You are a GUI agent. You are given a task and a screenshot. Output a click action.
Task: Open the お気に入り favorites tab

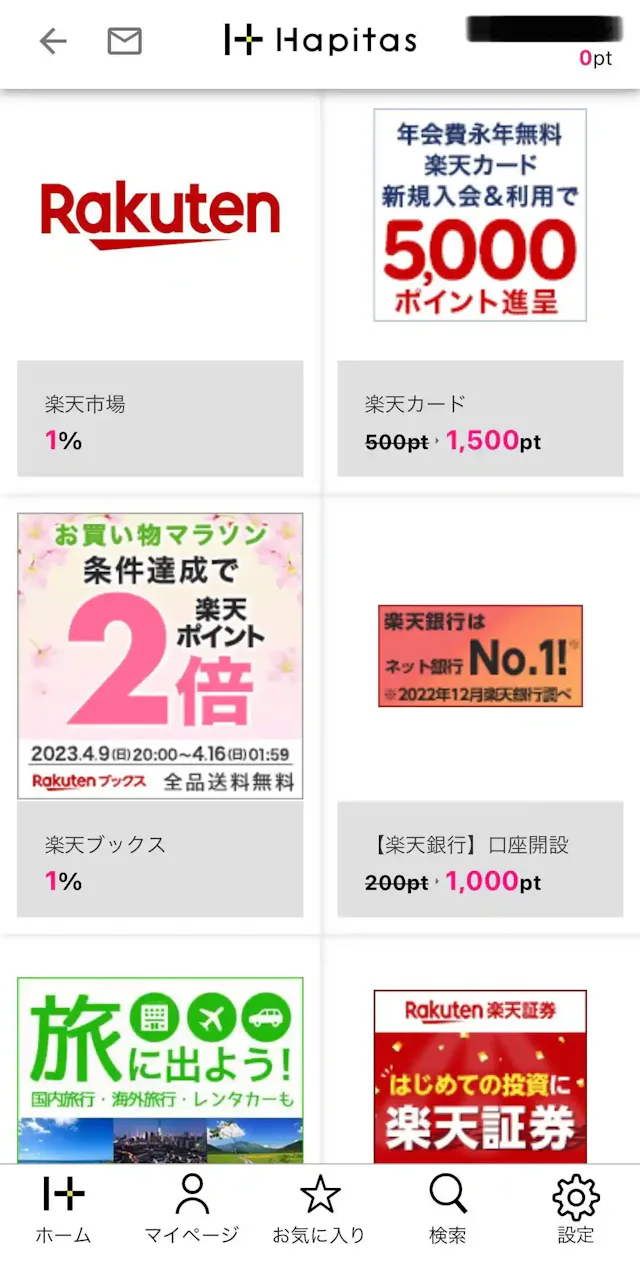(319, 1210)
